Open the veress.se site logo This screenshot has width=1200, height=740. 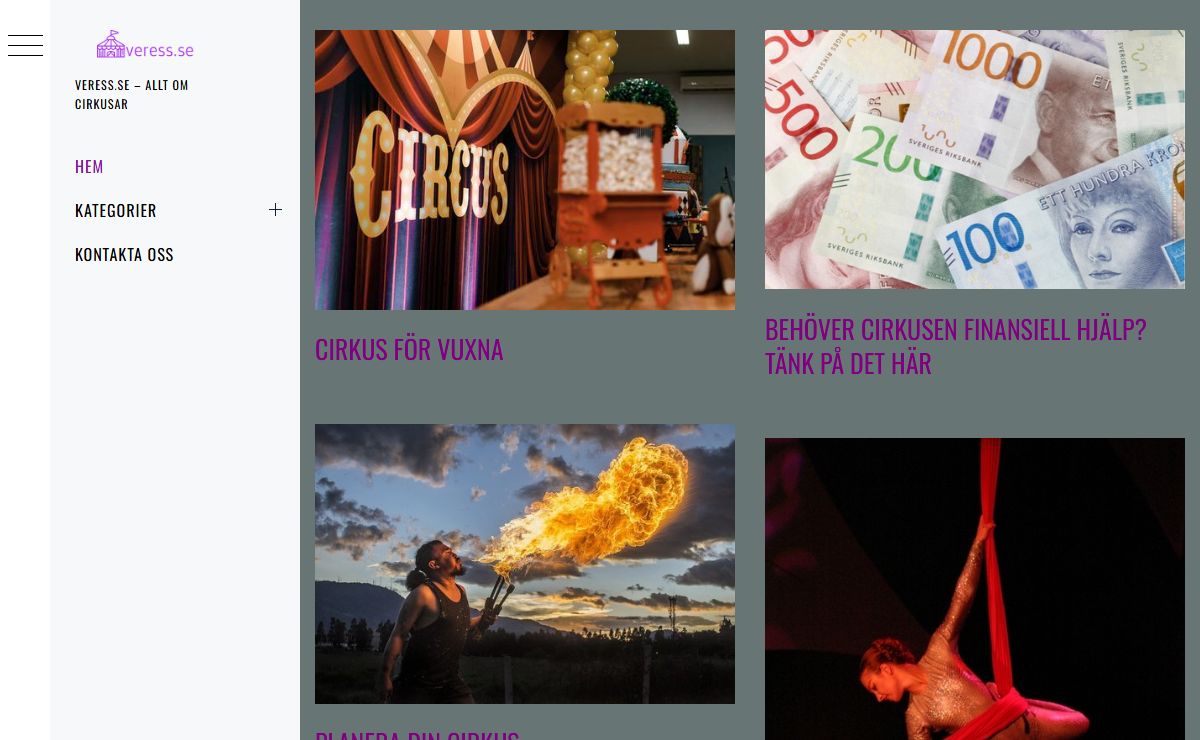tap(145, 45)
